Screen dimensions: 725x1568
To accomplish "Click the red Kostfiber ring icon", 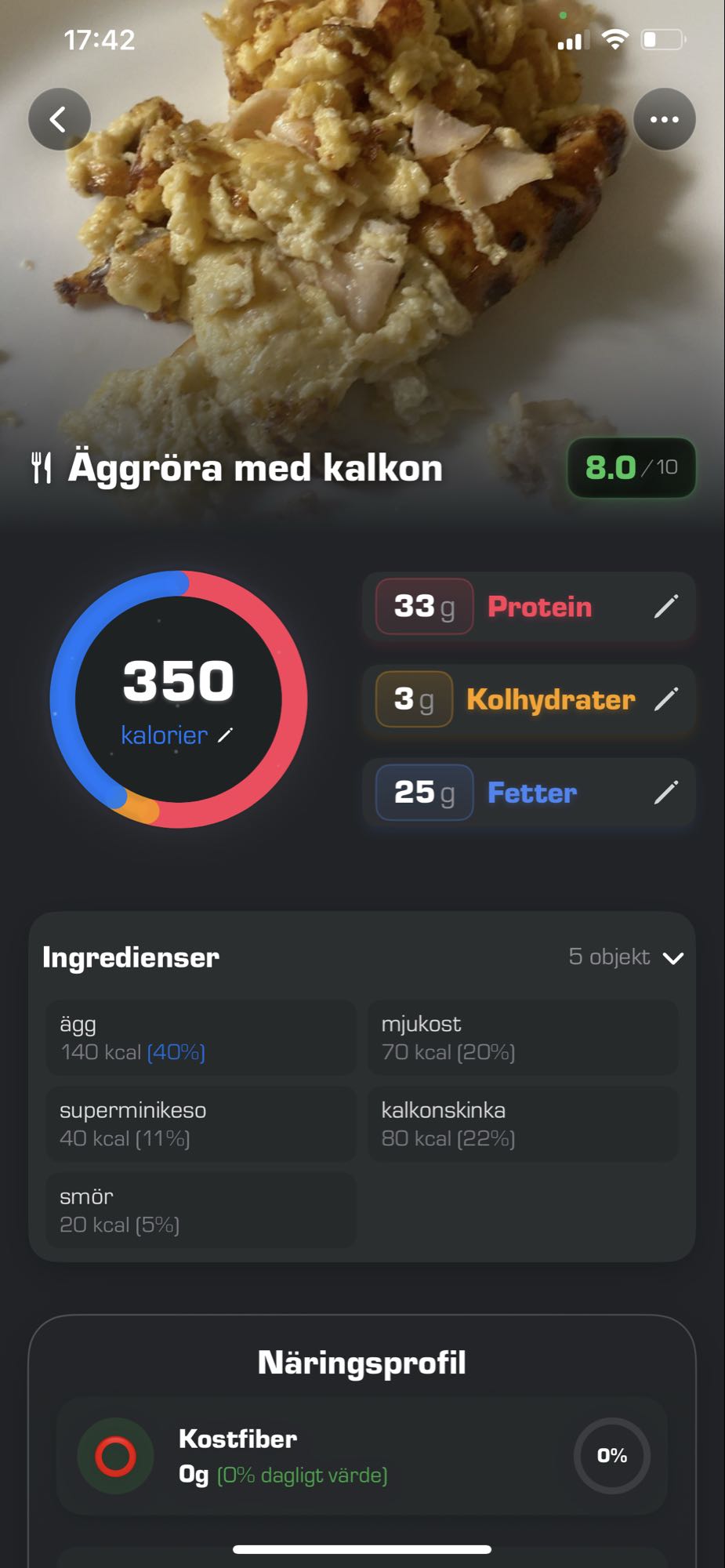I will [x=114, y=1454].
